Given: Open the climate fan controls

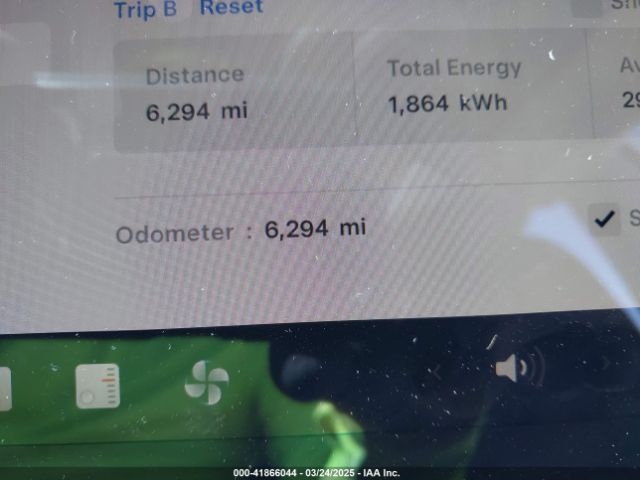Looking at the screenshot, I should 207,383.
